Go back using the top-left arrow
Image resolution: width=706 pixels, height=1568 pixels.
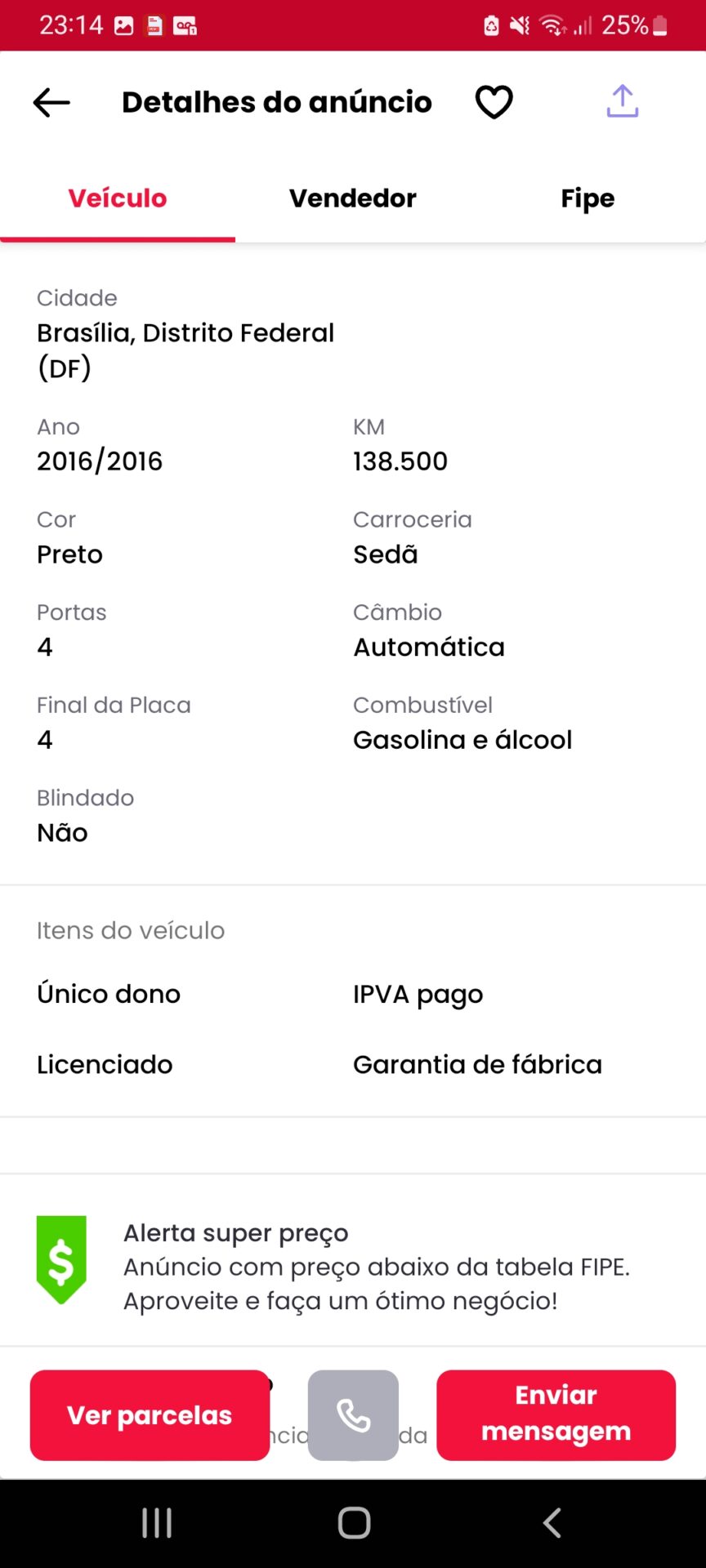coord(51,102)
